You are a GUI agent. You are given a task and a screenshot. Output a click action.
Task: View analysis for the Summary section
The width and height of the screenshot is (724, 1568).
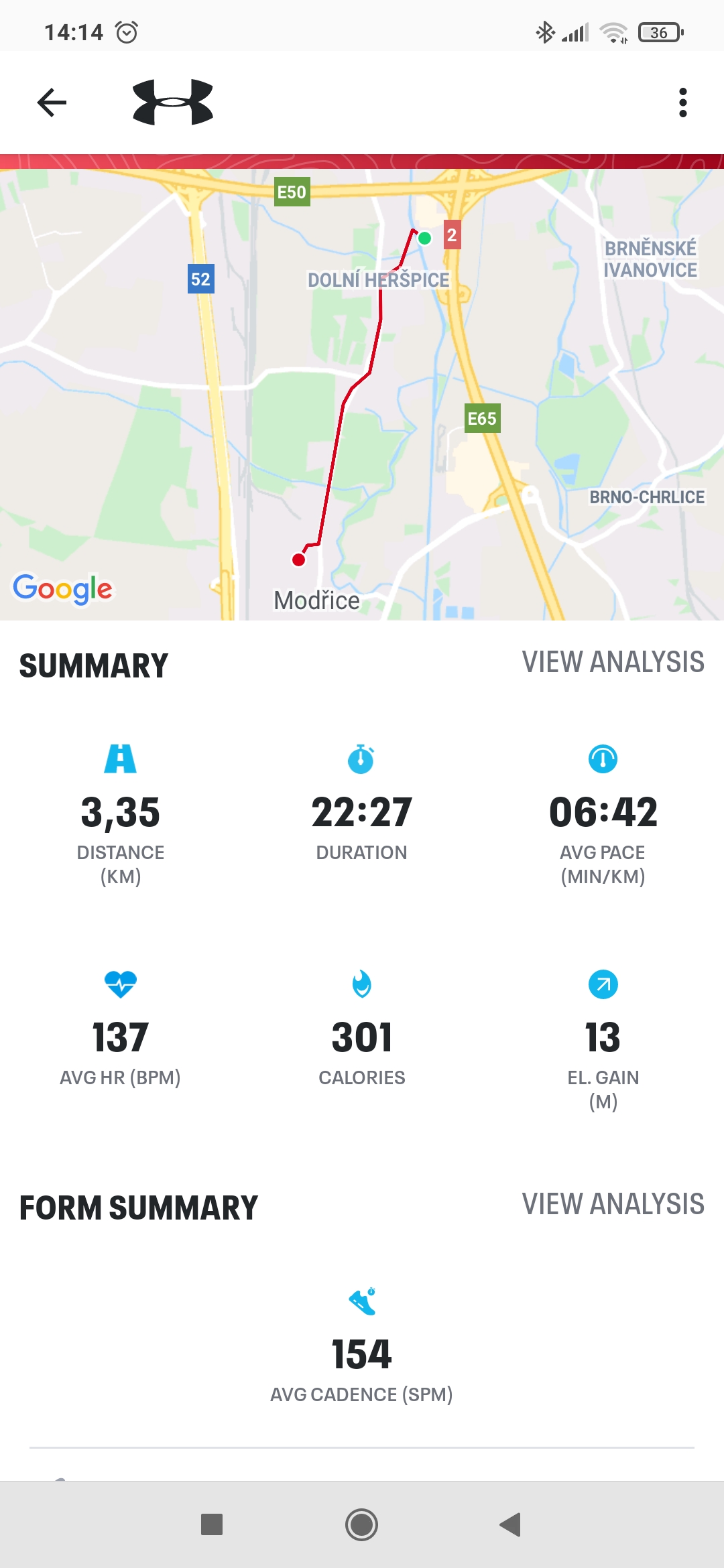613,662
